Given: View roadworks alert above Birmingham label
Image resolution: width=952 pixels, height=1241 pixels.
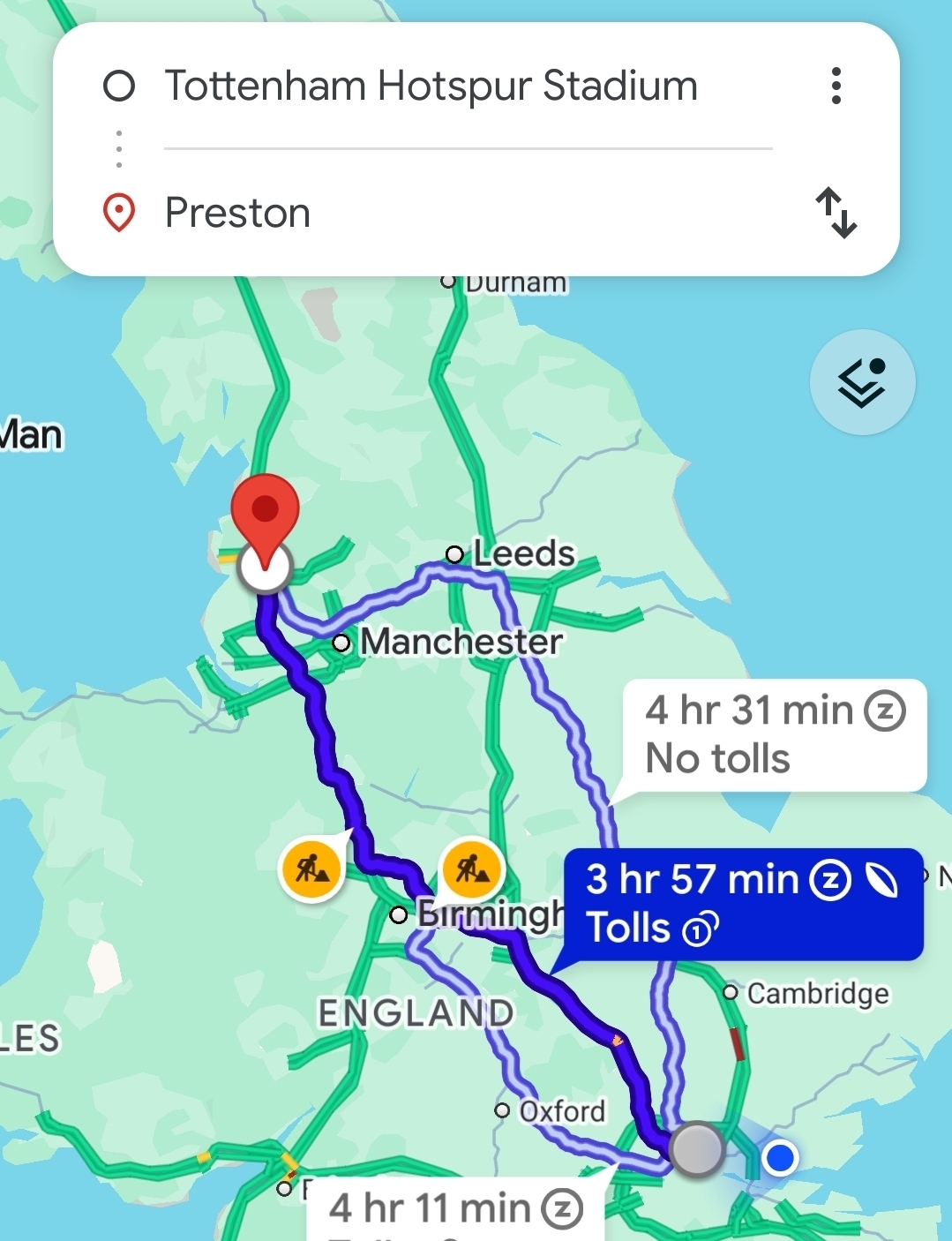Looking at the screenshot, I should point(471,869).
